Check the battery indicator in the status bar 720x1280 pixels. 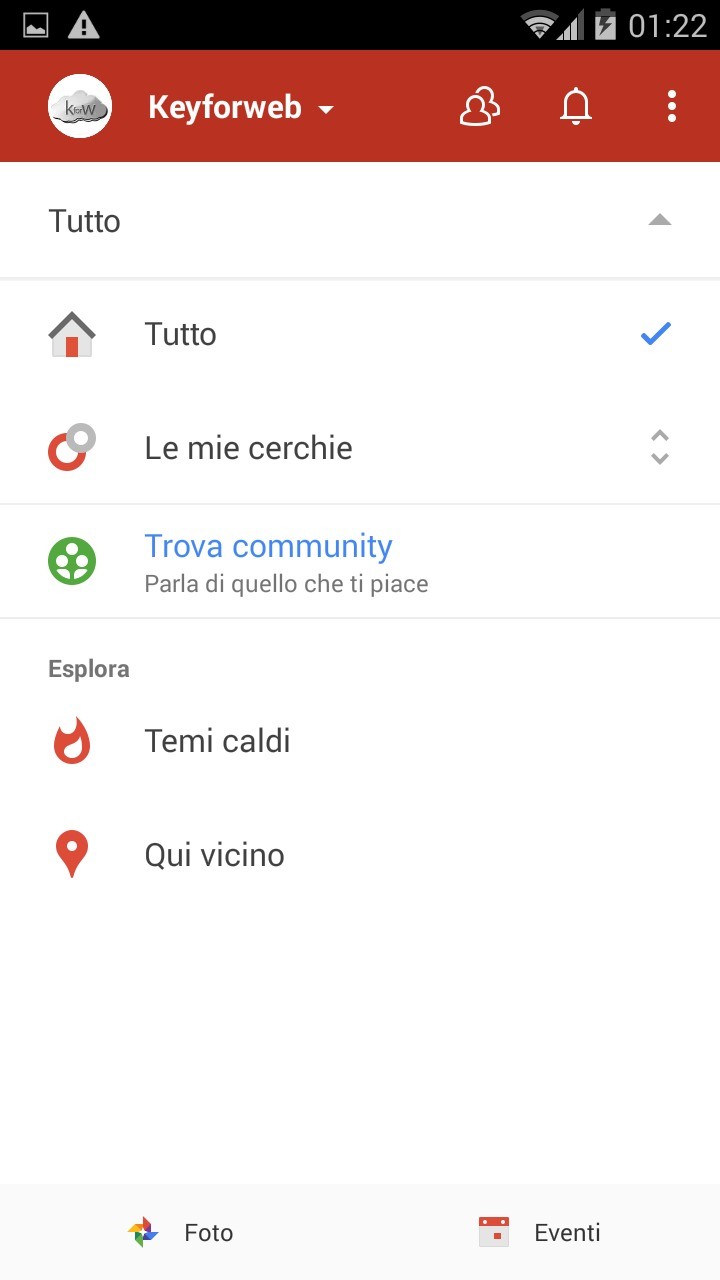click(x=606, y=25)
